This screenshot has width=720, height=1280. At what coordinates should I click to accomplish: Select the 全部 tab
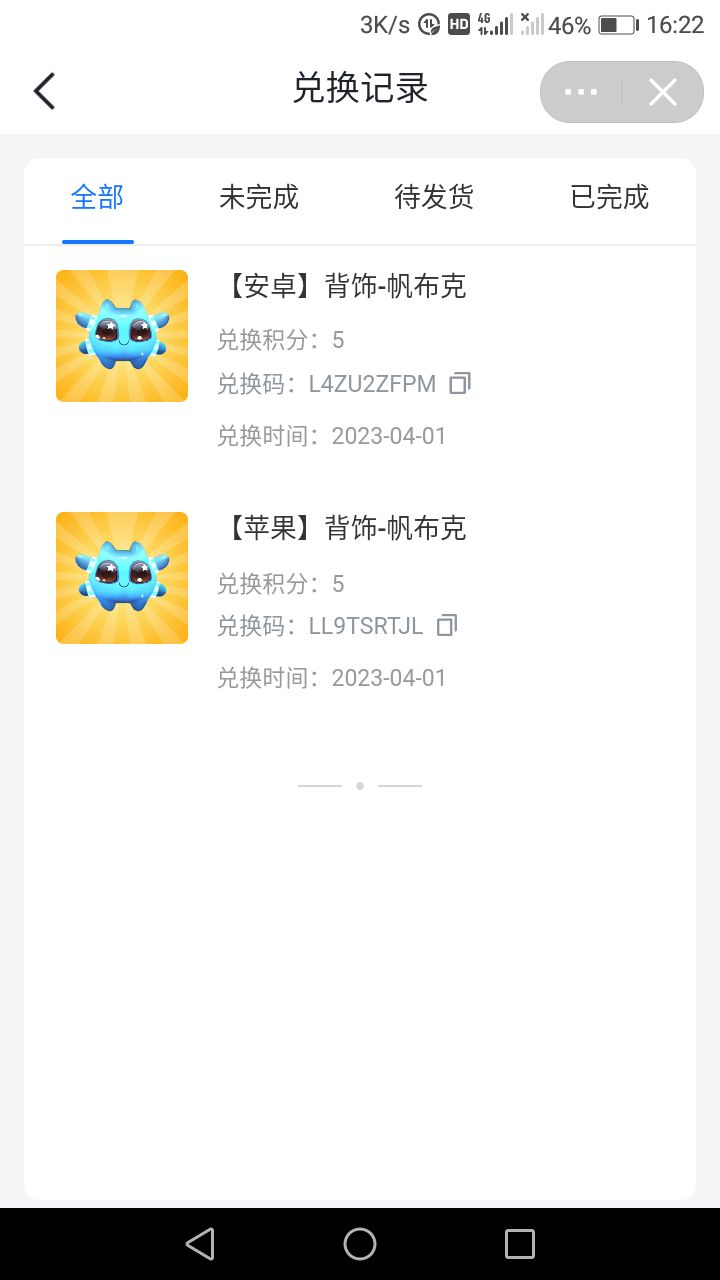coord(97,198)
